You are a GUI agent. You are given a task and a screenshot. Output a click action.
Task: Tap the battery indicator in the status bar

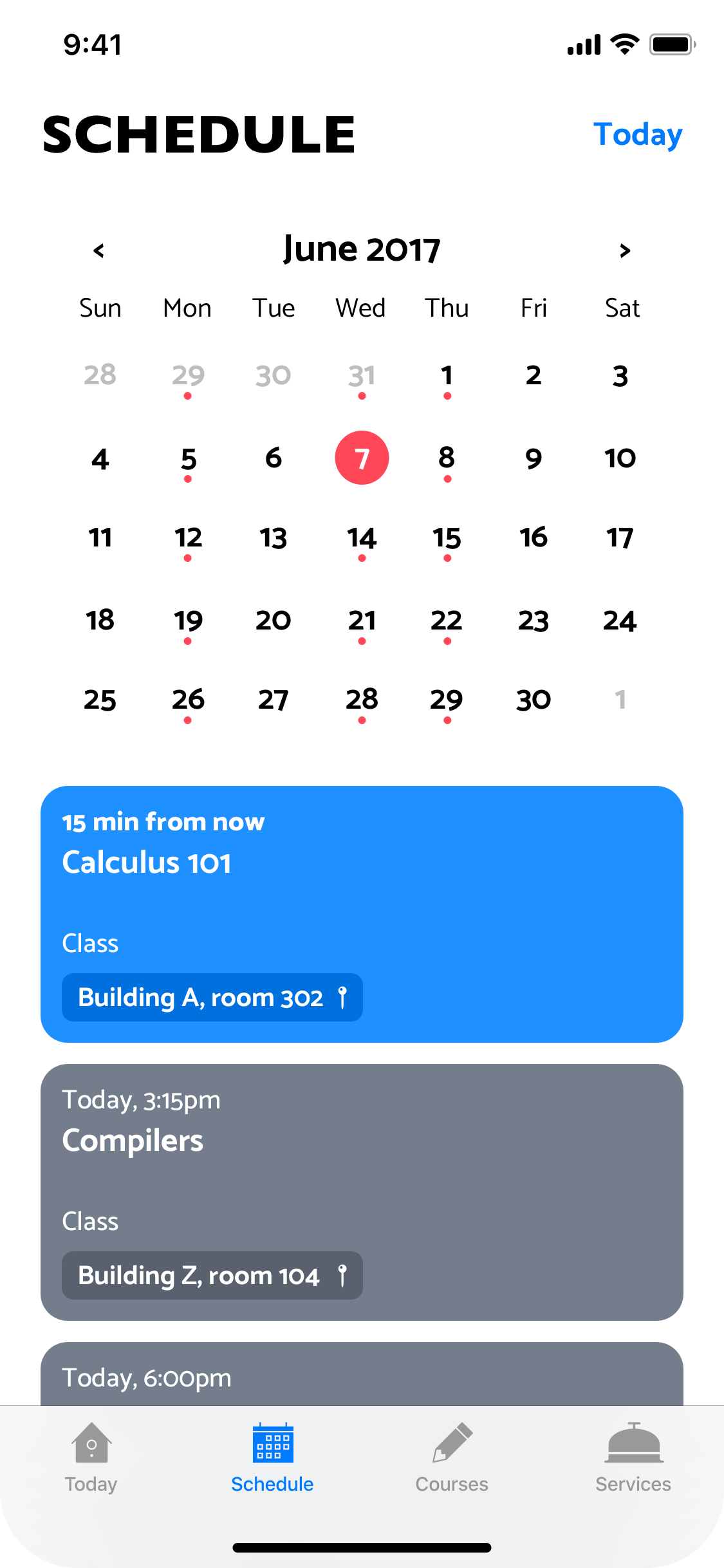tap(672, 44)
